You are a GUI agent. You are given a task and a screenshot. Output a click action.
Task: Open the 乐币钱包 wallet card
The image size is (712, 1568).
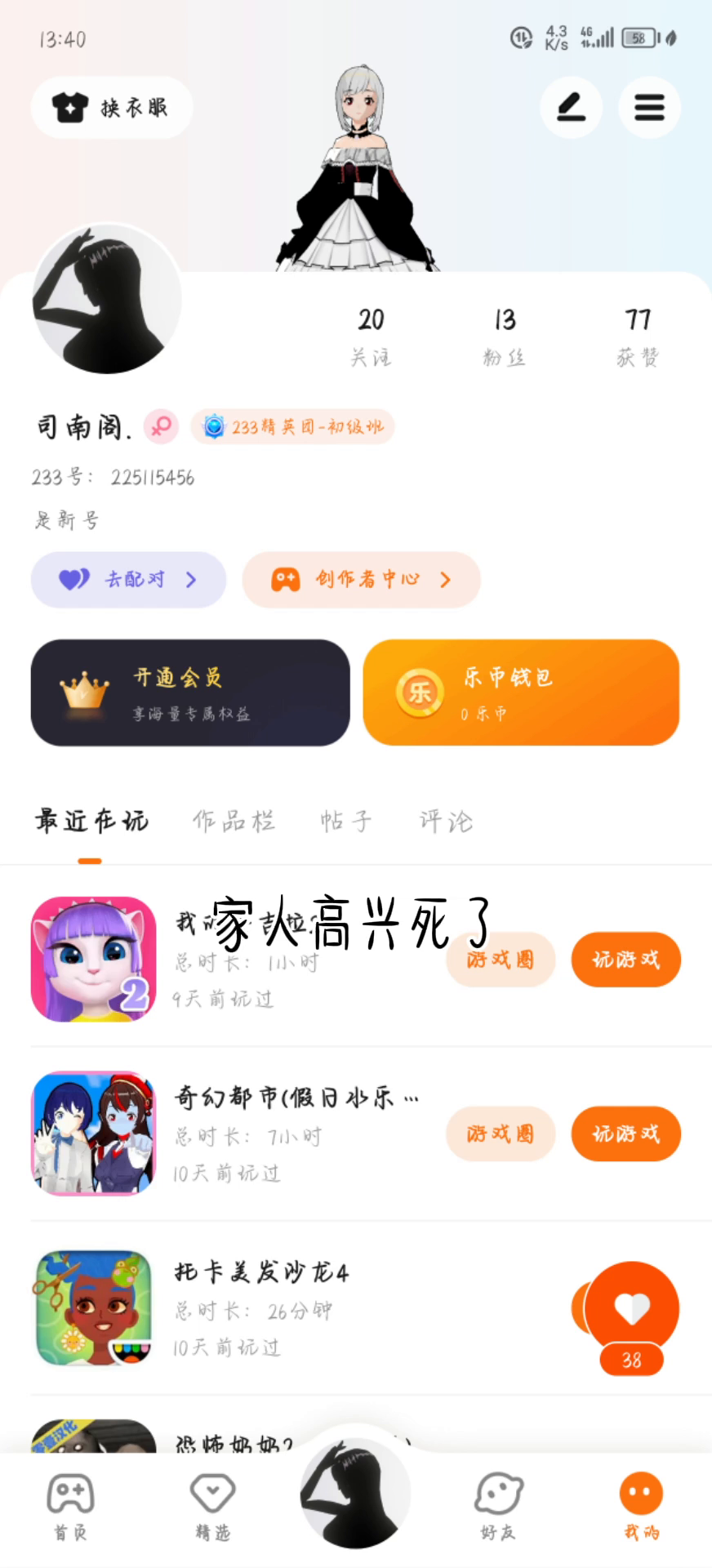tap(521, 693)
